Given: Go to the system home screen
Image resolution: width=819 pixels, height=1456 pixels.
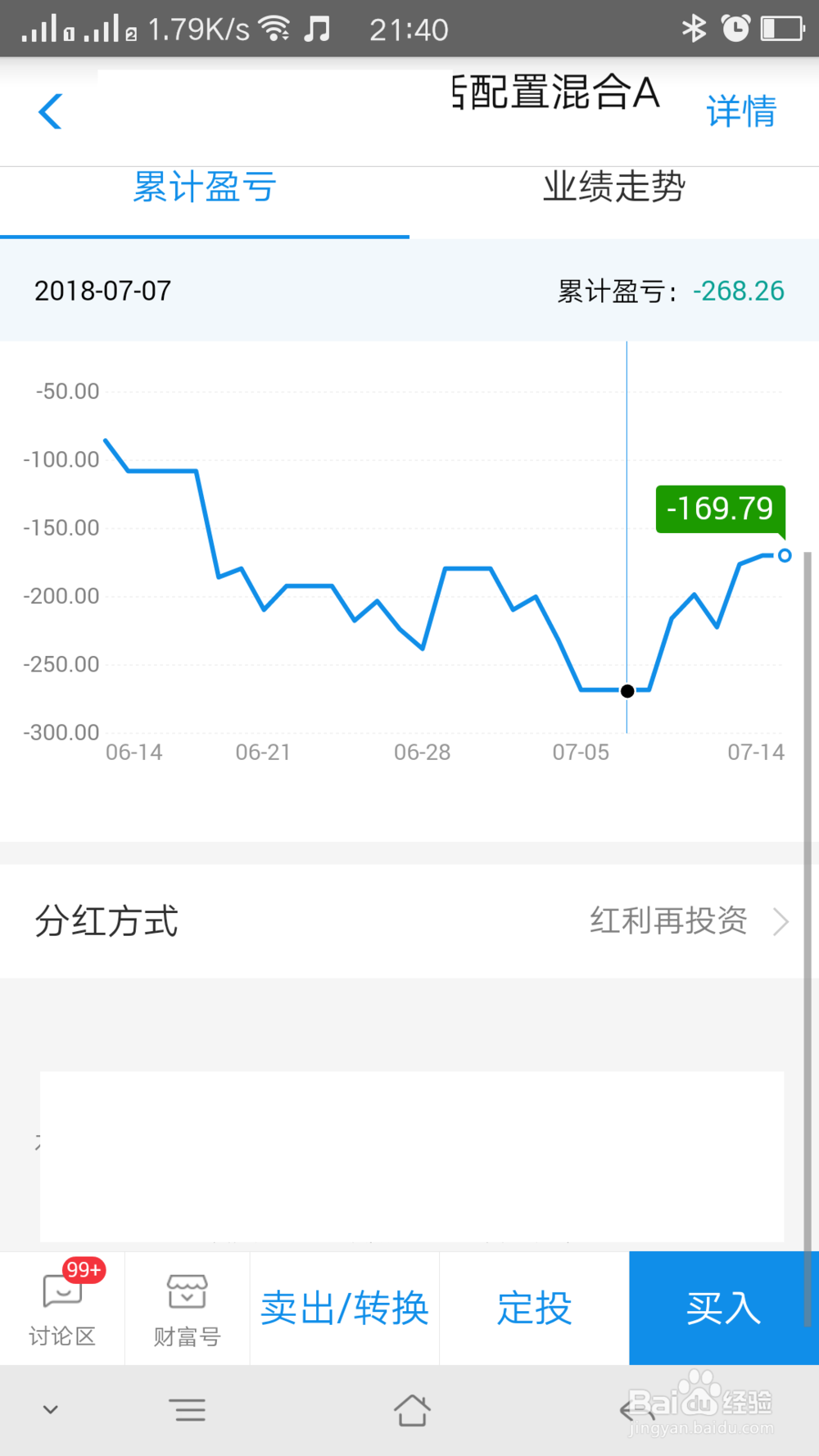Looking at the screenshot, I should click(411, 1410).
